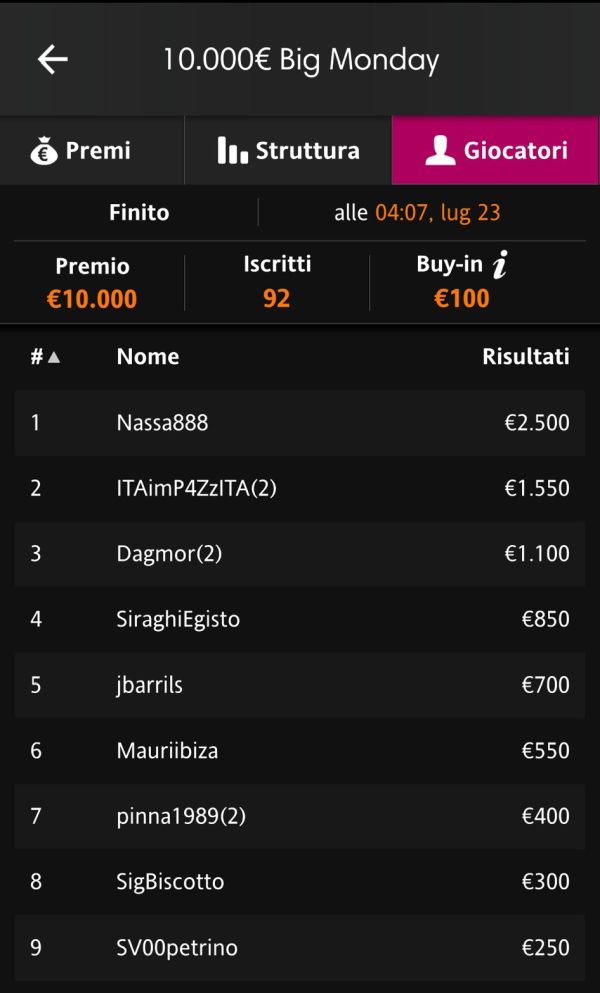View player Dagmor(2)
This screenshot has height=993, width=600.
[x=299, y=554]
